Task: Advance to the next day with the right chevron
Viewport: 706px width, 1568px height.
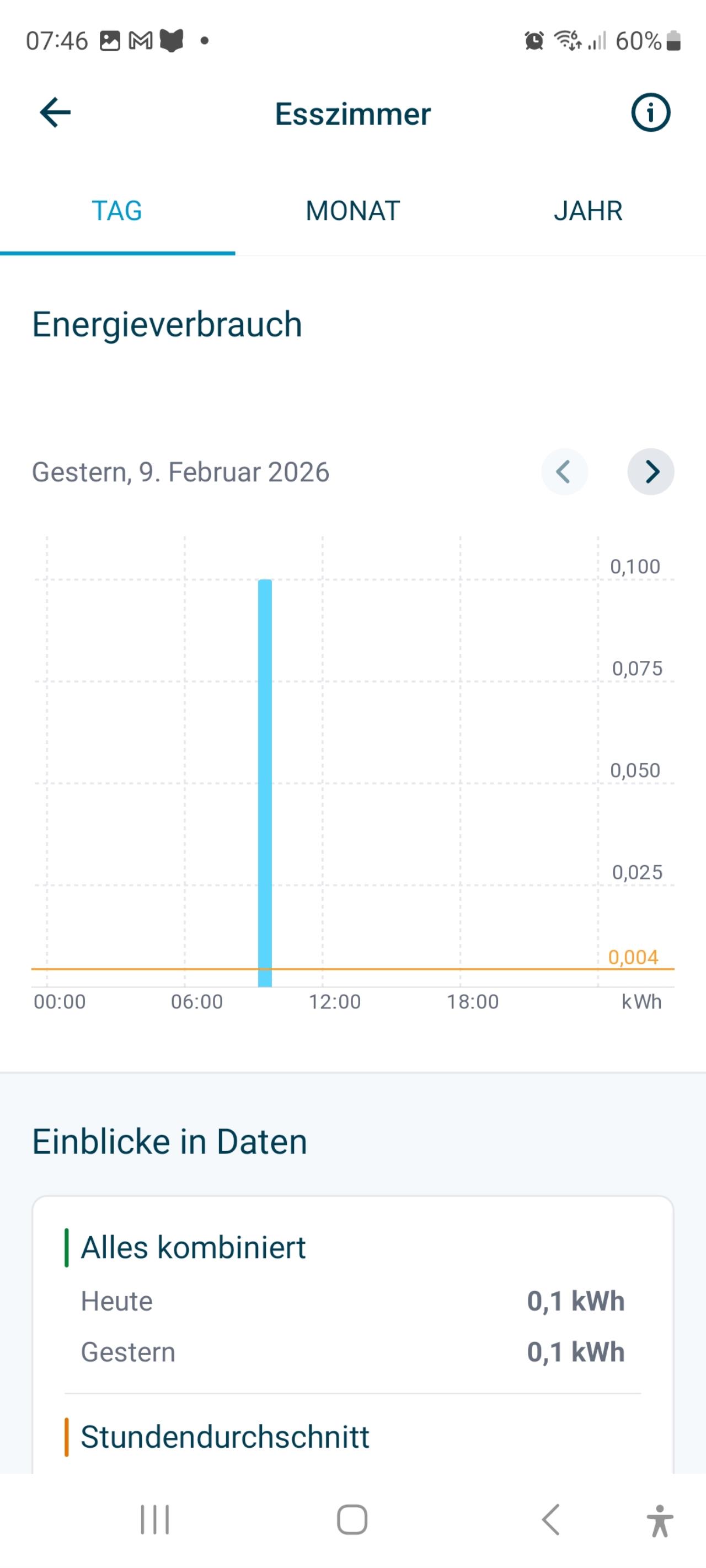Action: (651, 472)
